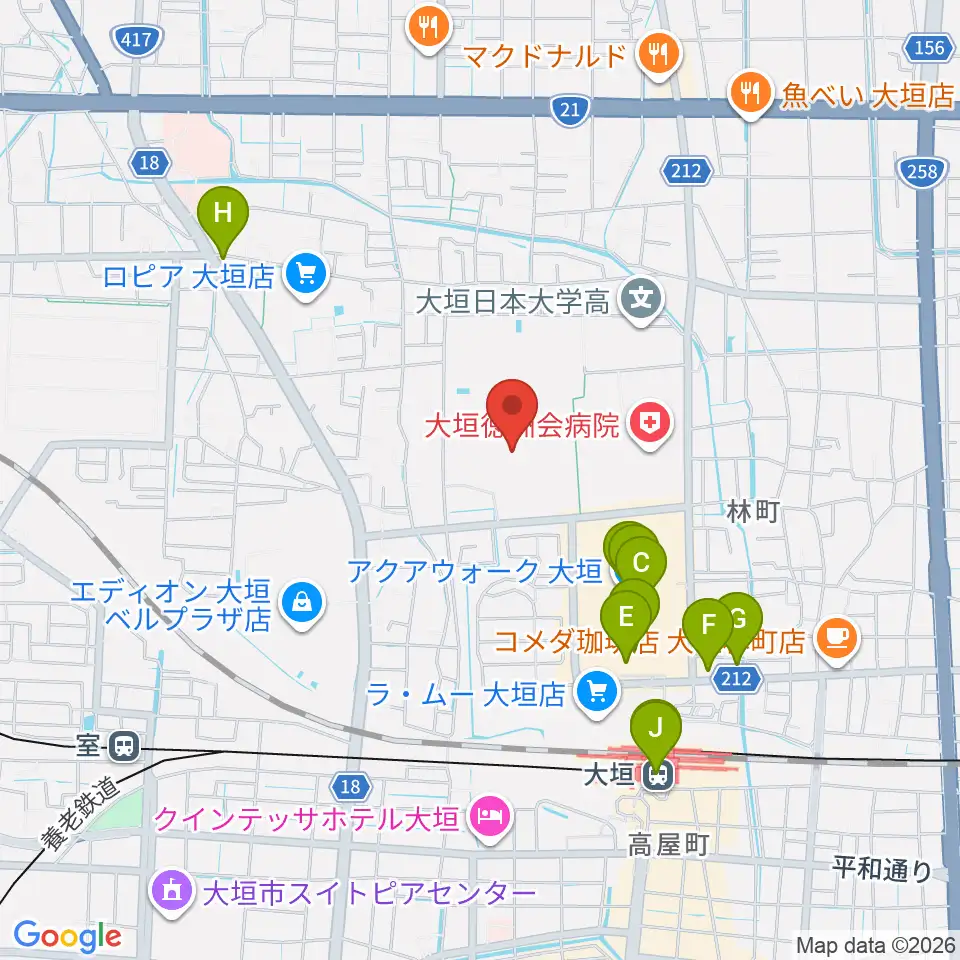960x960 pixels.
Task: Select the 室 station icon
Action: (124, 746)
